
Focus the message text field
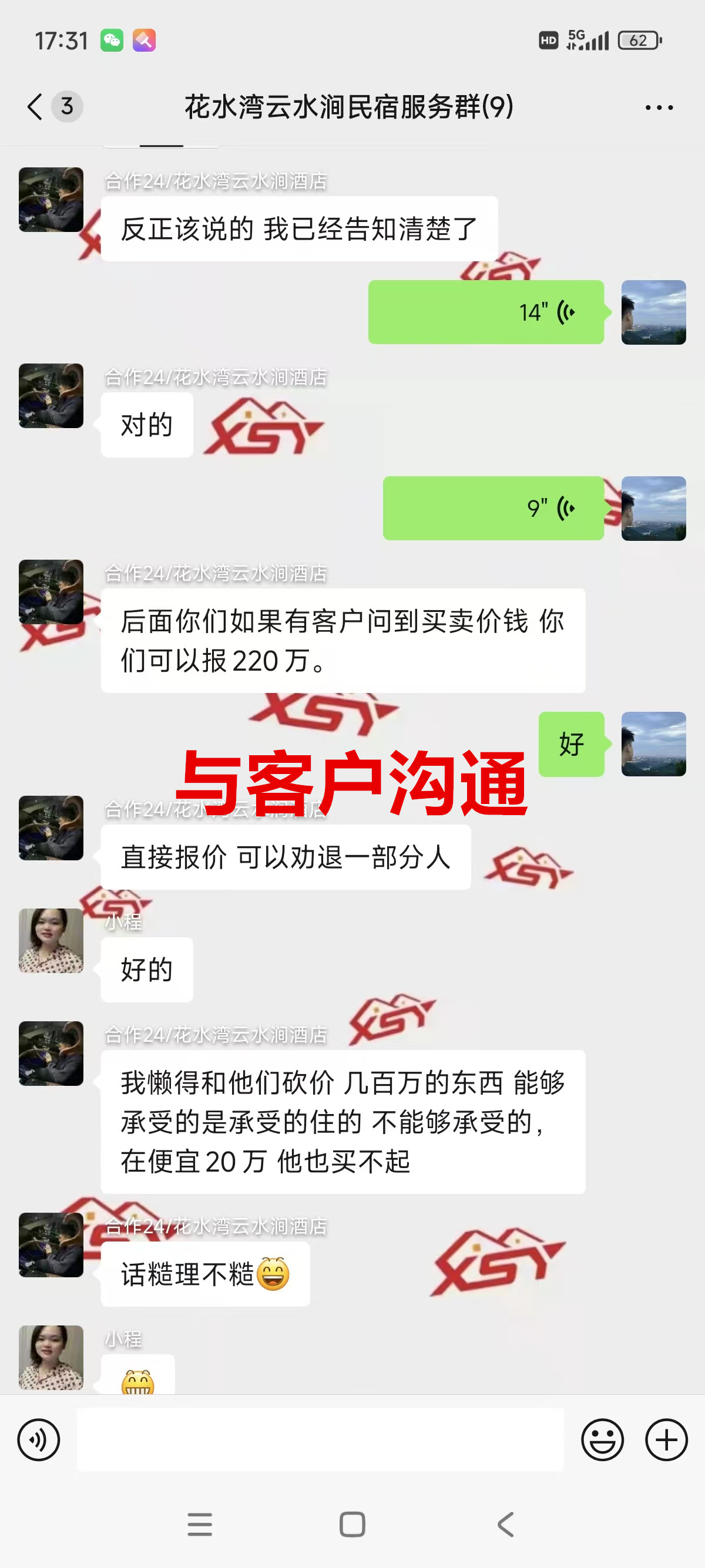tap(320, 1439)
